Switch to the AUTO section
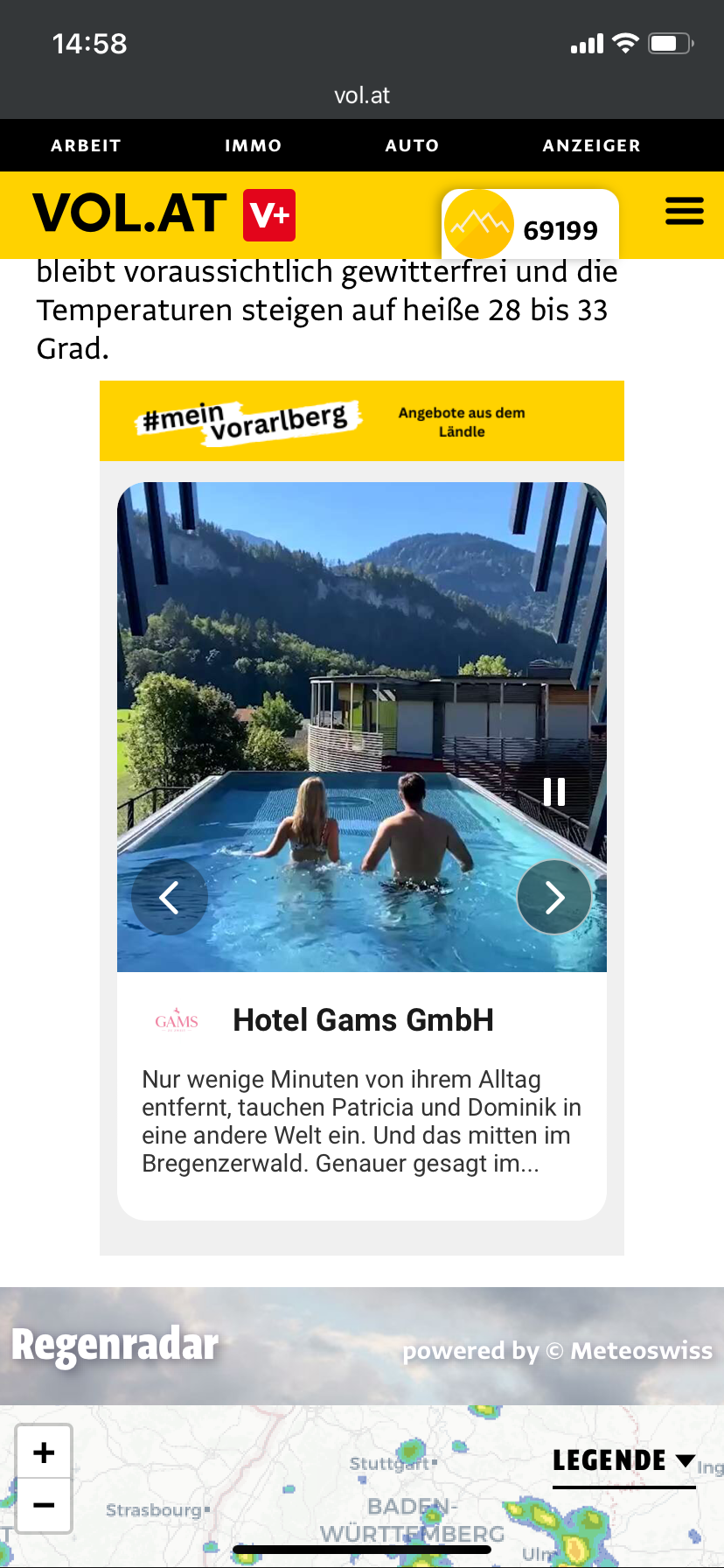 412,145
